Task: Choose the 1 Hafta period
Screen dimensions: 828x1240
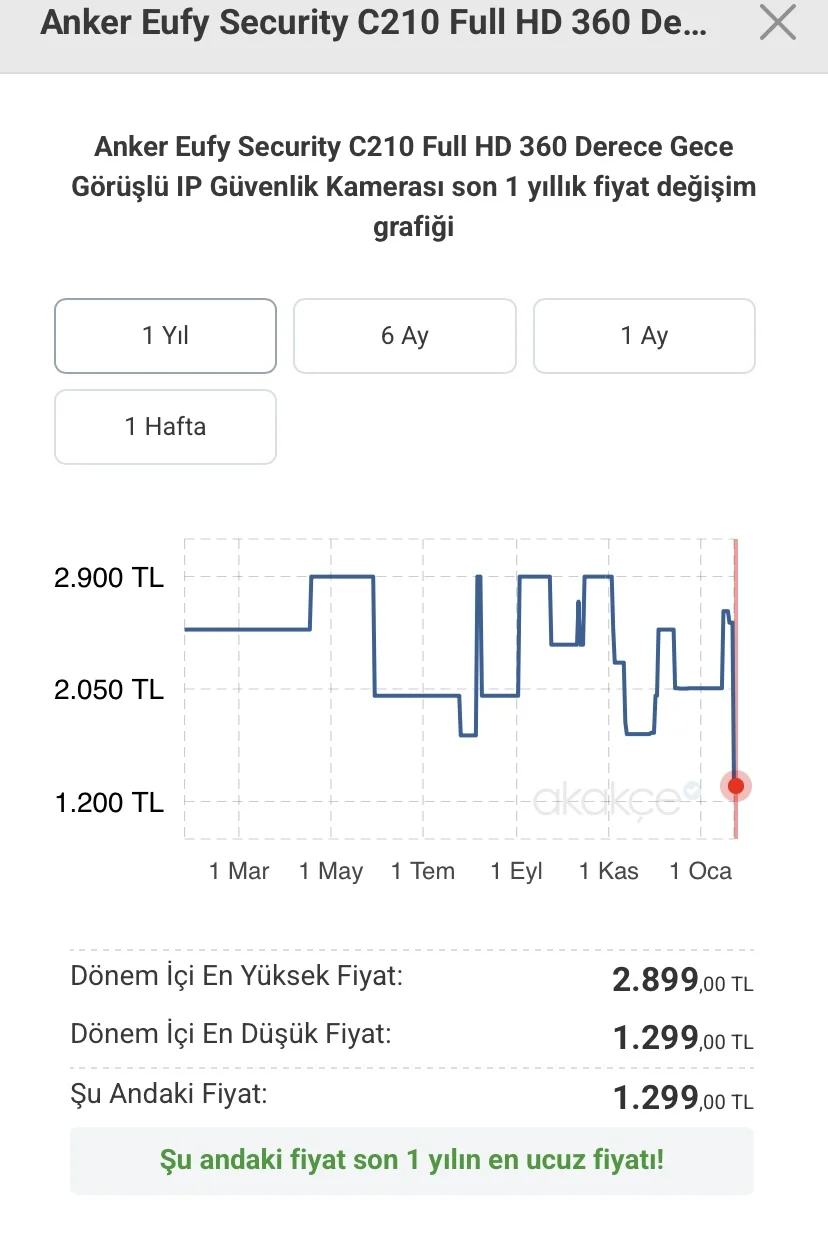Action: click(x=165, y=427)
